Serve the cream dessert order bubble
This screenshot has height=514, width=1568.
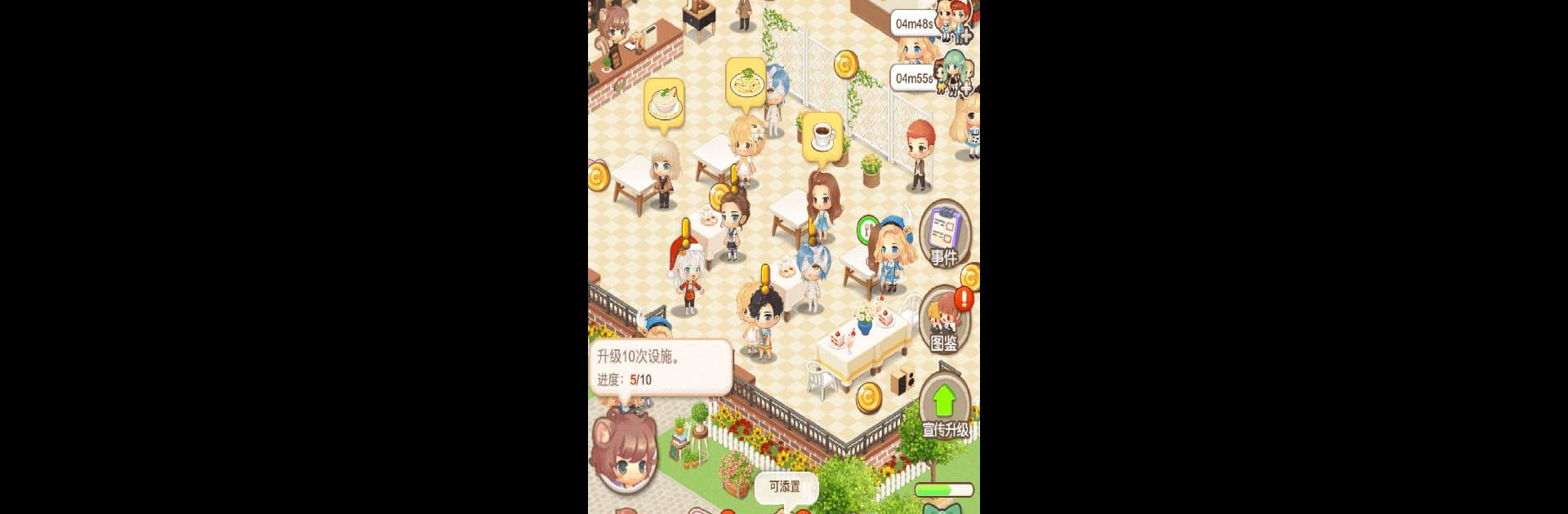pyautogui.click(x=664, y=104)
